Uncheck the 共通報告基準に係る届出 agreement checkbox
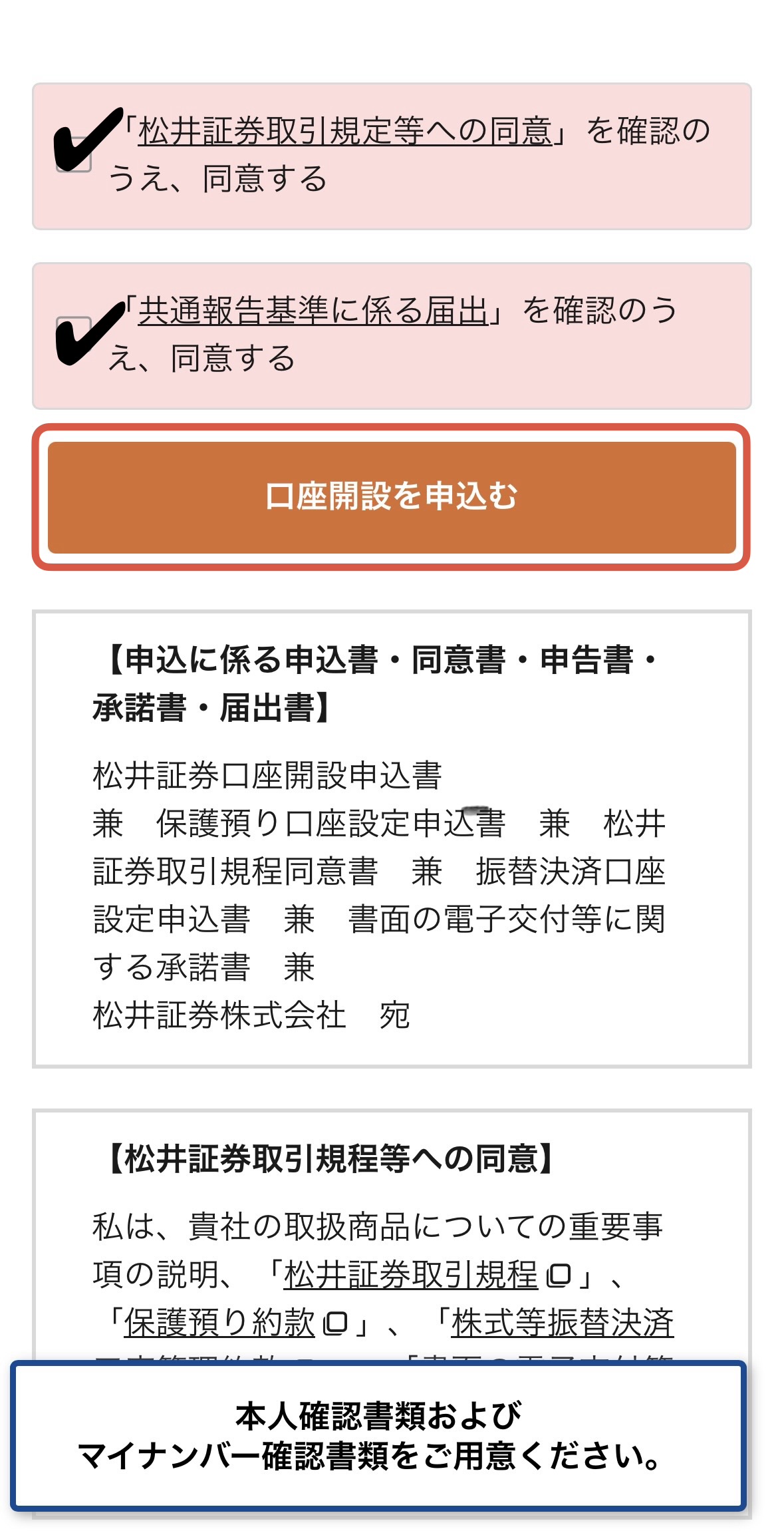 pos(75,336)
